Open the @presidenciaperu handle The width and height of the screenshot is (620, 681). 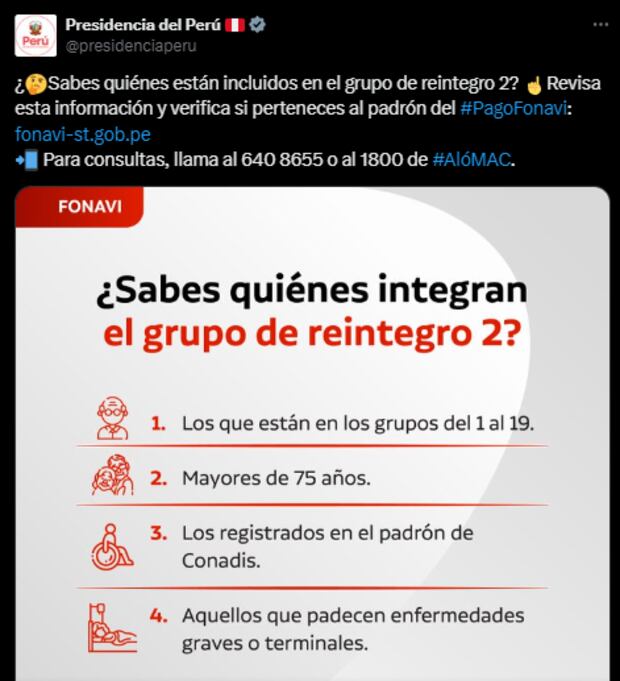click(x=131, y=46)
